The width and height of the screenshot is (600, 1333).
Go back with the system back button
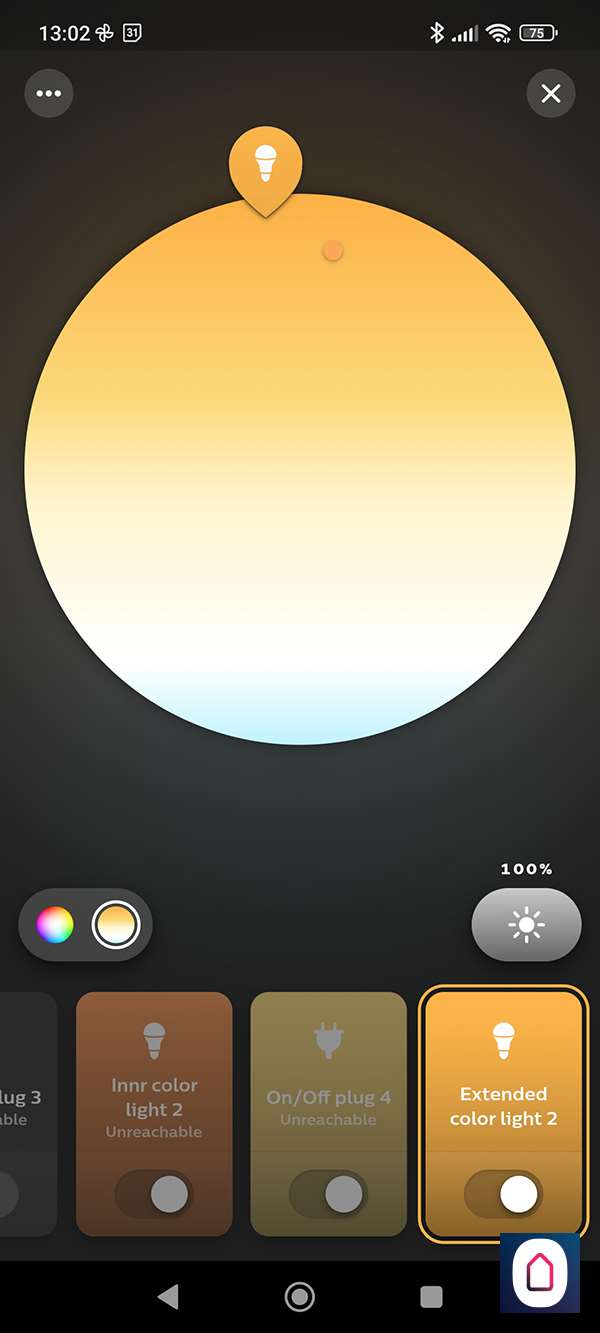[x=168, y=1297]
